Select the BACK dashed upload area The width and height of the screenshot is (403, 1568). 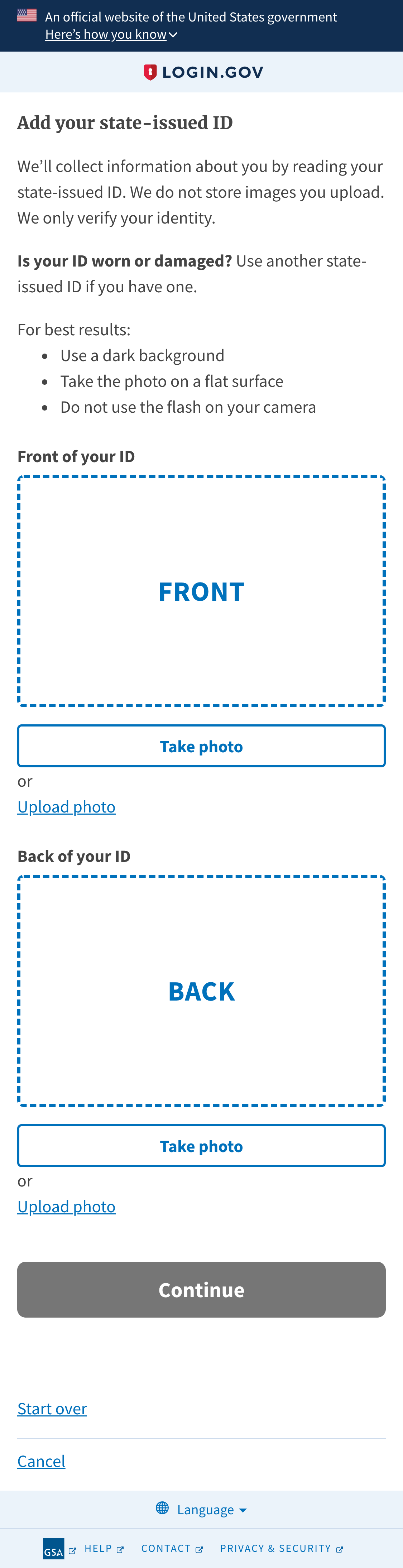(201, 991)
